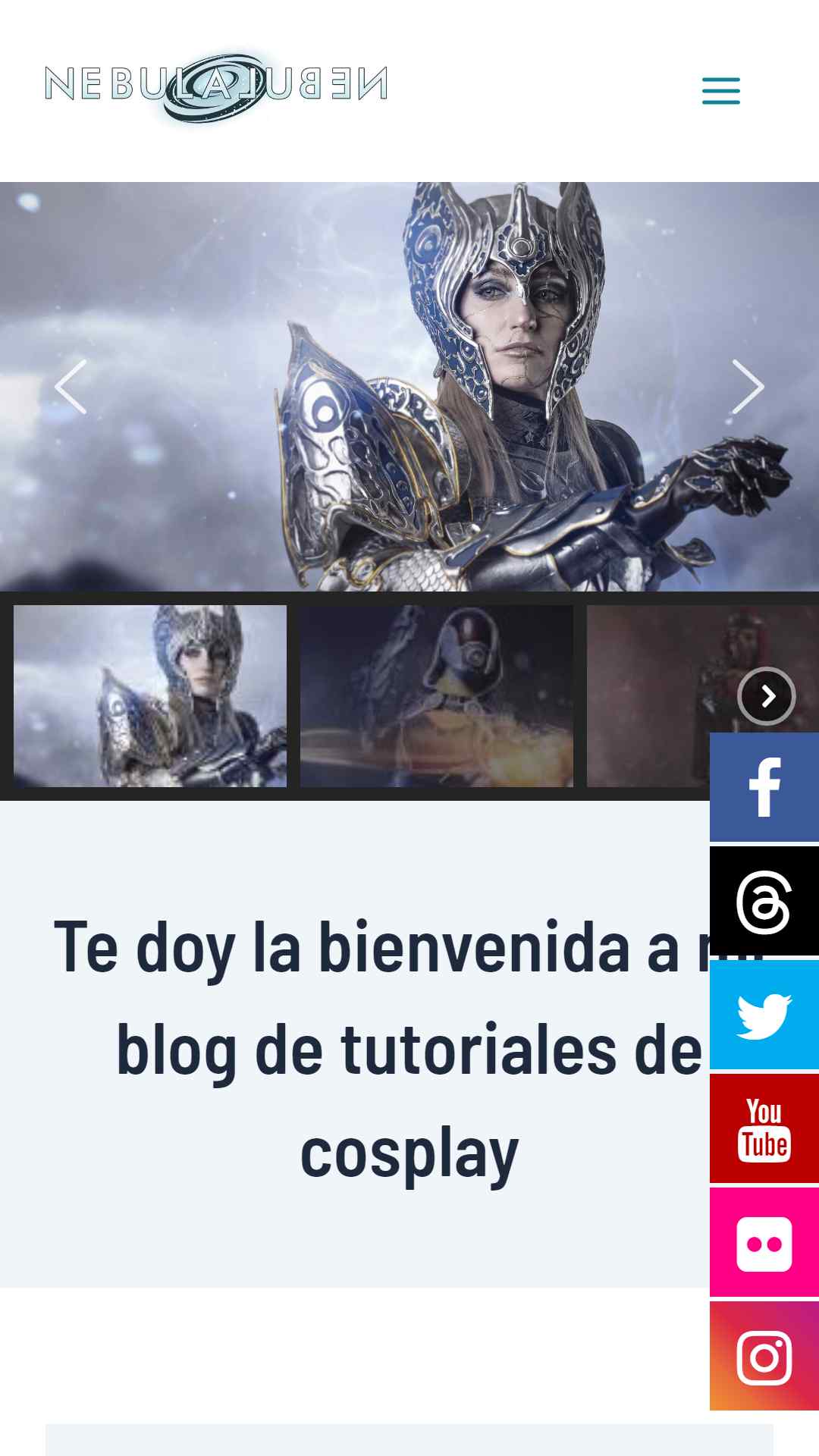Select the silver armor cosplay thumbnail

pos(150,695)
